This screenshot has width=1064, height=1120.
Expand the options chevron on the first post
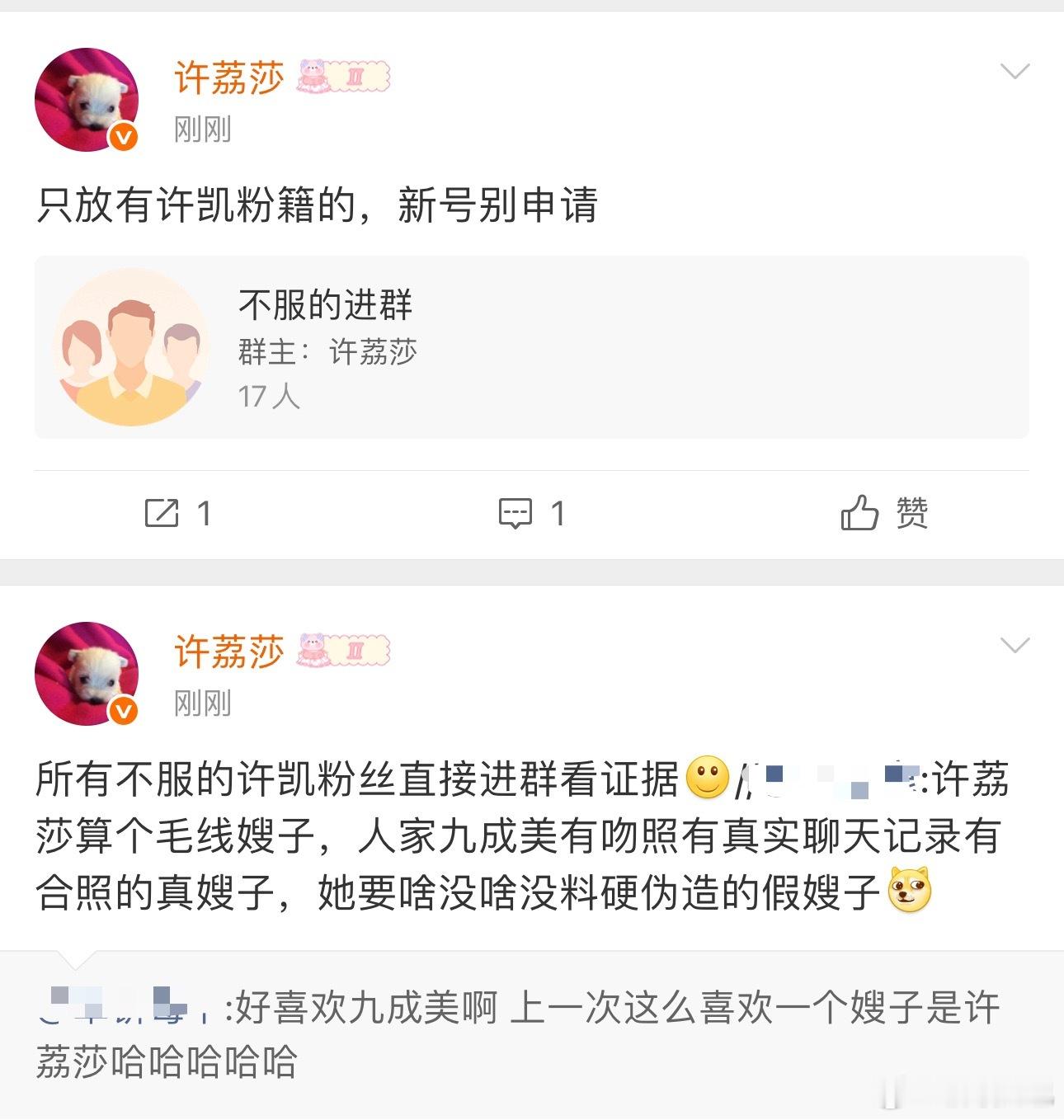click(1016, 71)
